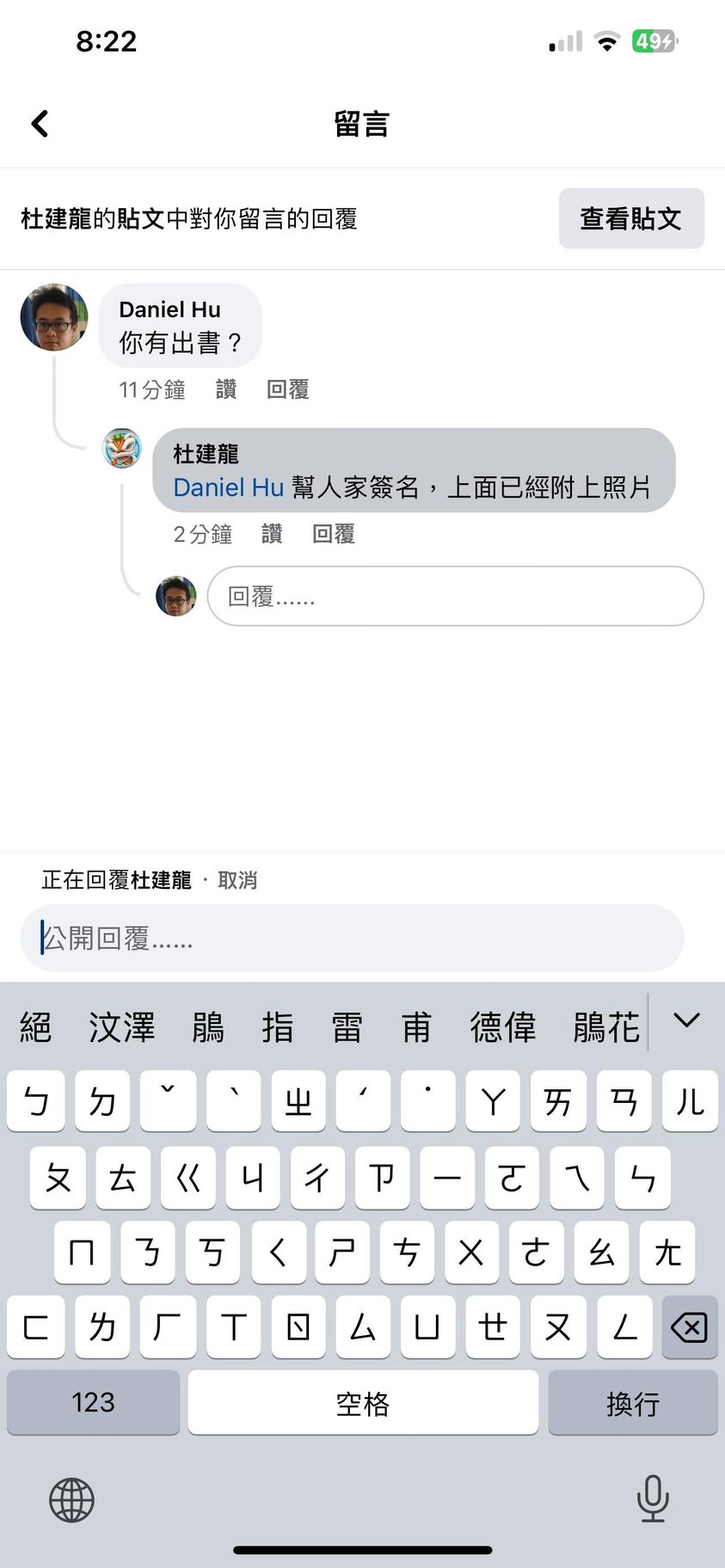Tap the 公開回覆 text field
Screen dimensions: 725x1568
pos(352,938)
